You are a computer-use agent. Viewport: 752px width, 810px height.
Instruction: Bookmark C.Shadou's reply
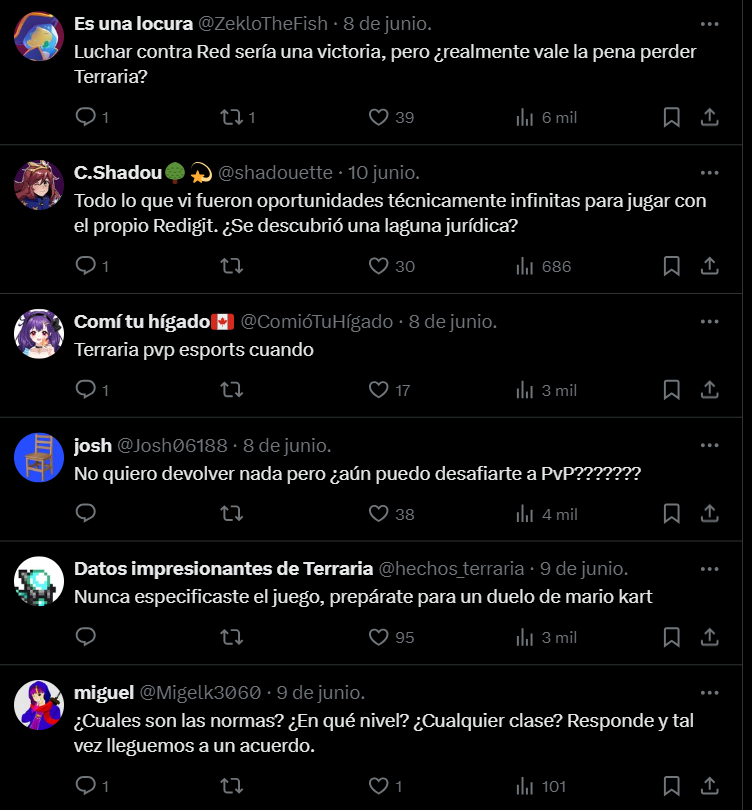[672, 266]
